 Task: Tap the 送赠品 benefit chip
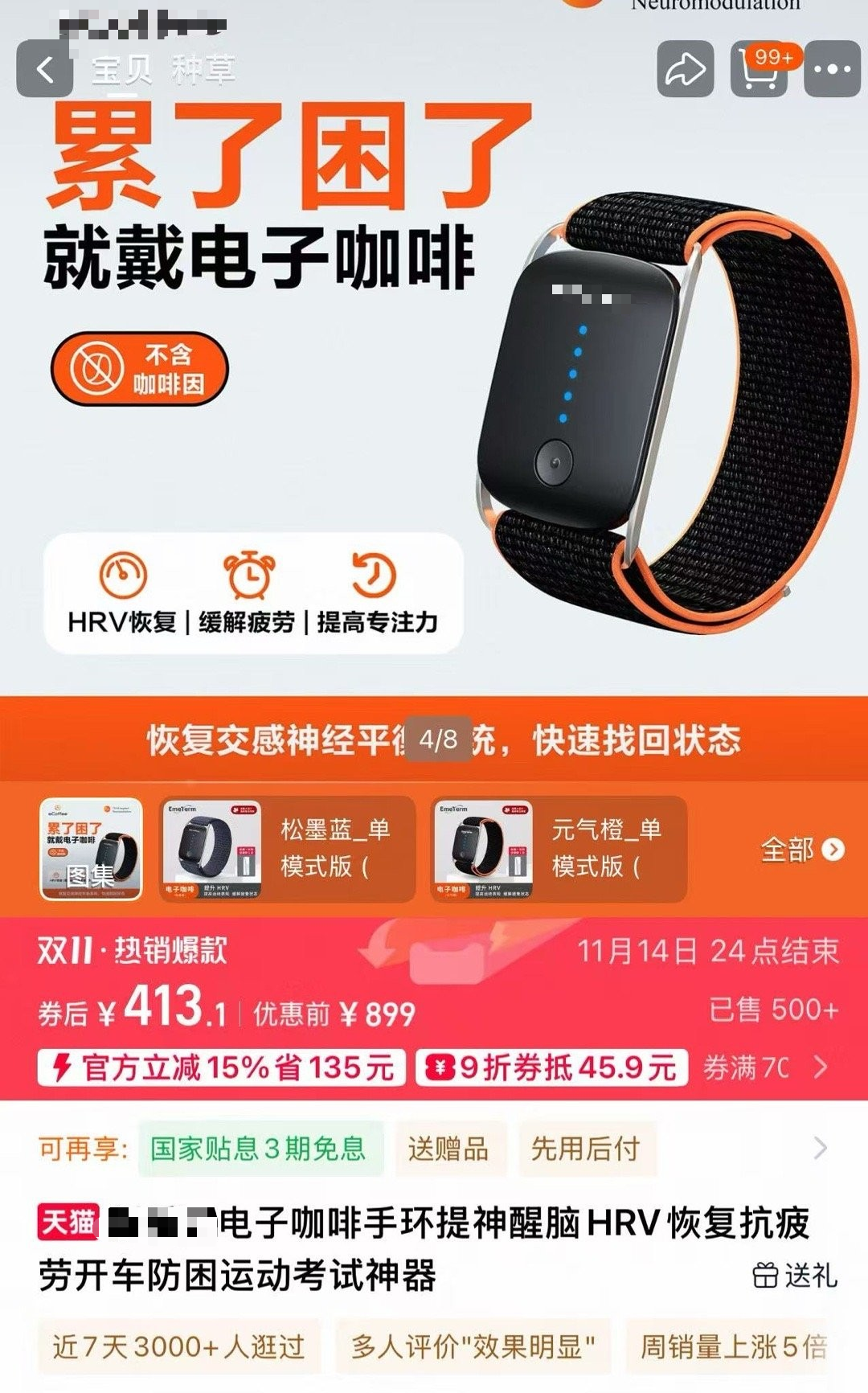click(x=448, y=1149)
